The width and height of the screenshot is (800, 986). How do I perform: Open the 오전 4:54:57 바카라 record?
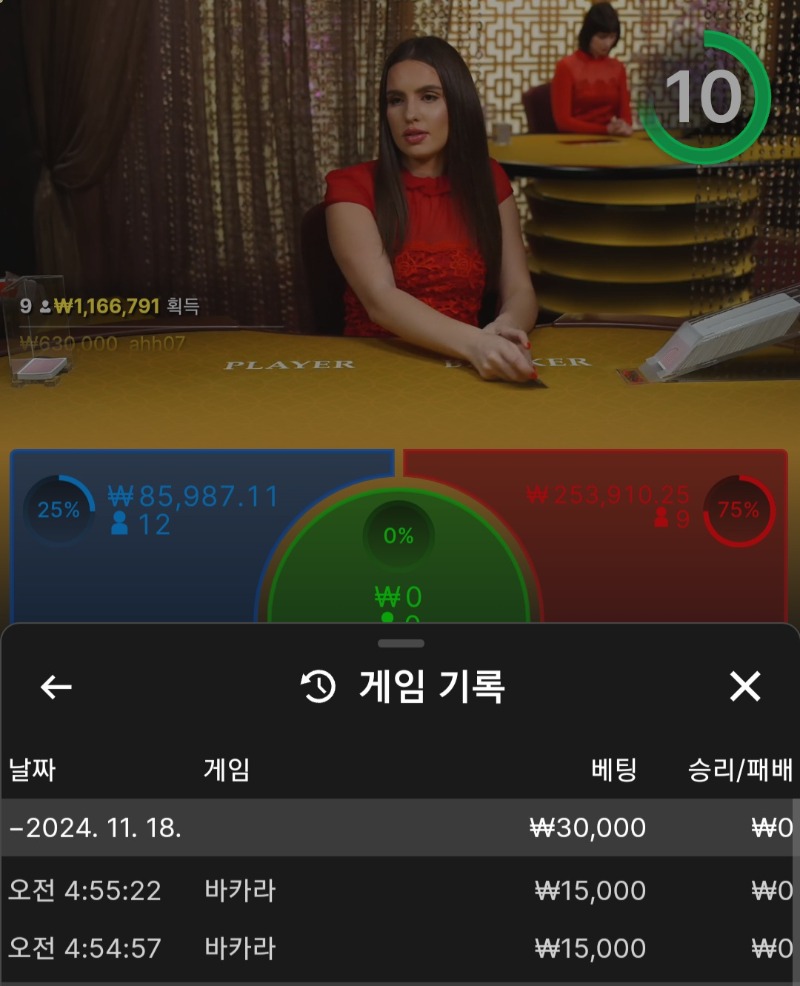(x=398, y=948)
